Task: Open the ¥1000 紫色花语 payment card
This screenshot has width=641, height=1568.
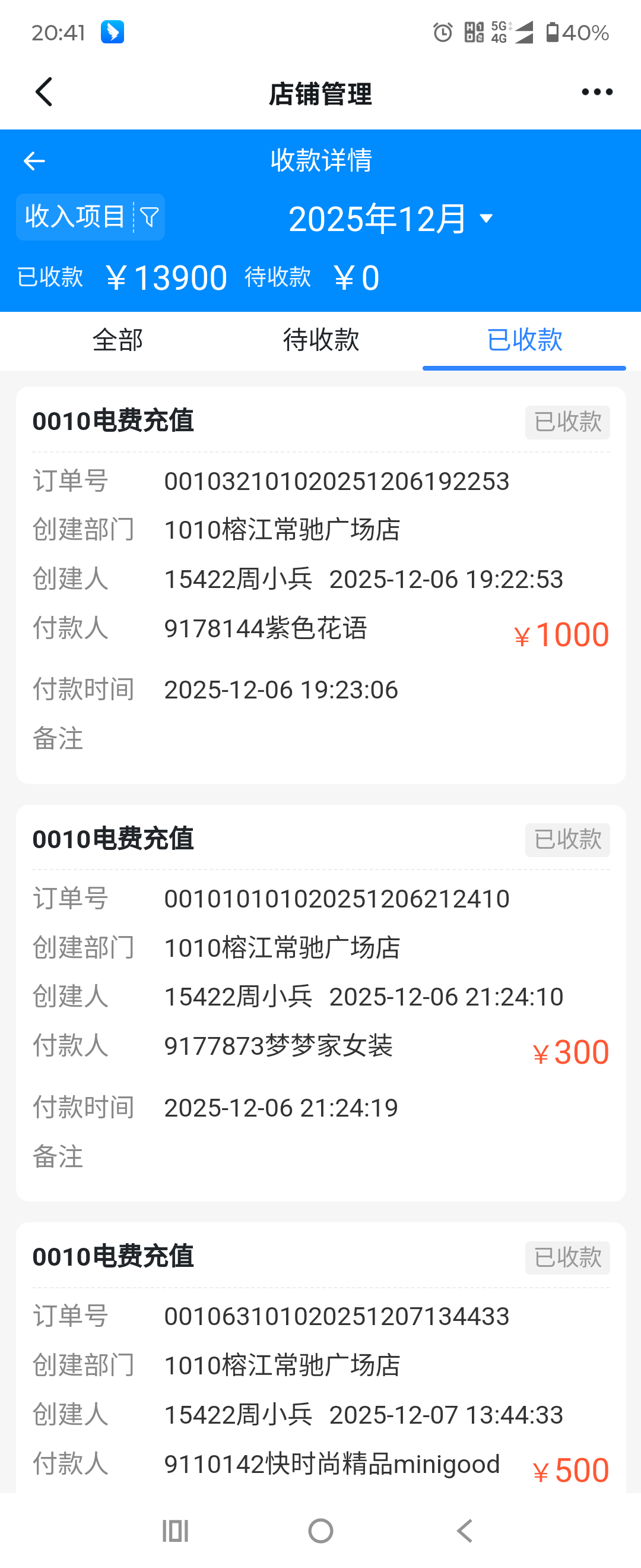Action: click(320, 584)
